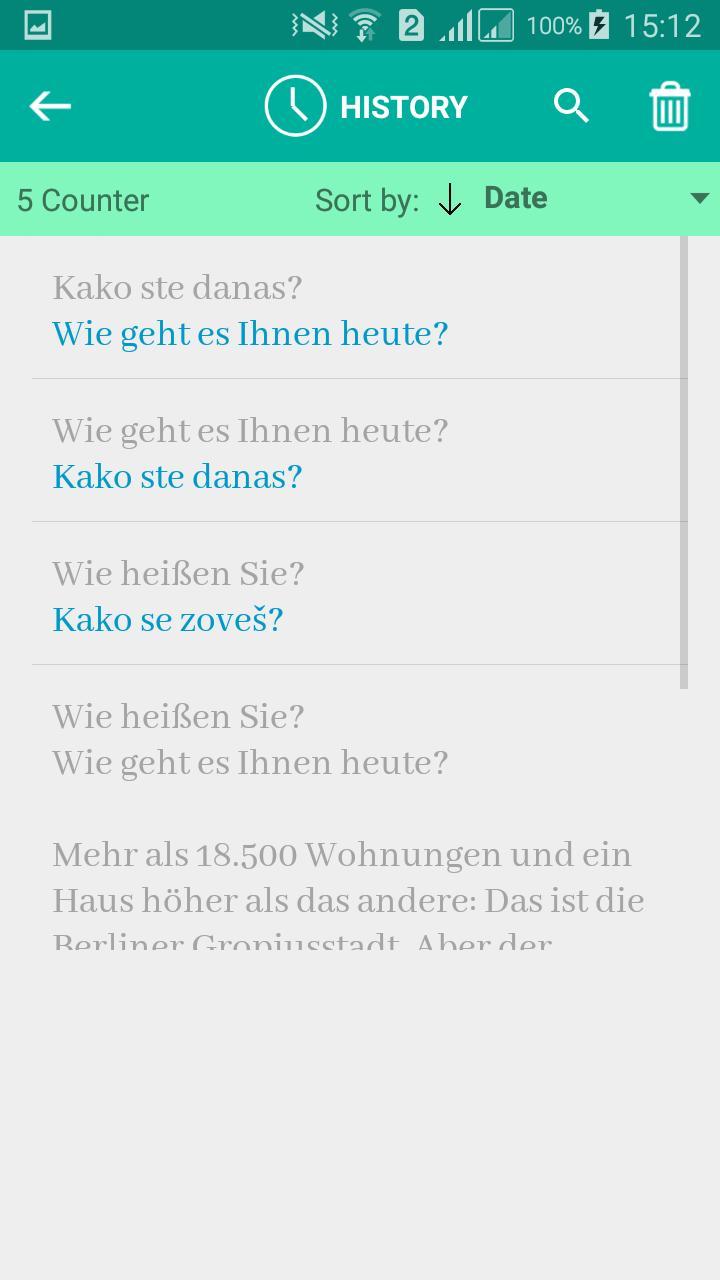Select the 5 Counter label
Viewport: 720px width, 1280px height.
click(83, 200)
